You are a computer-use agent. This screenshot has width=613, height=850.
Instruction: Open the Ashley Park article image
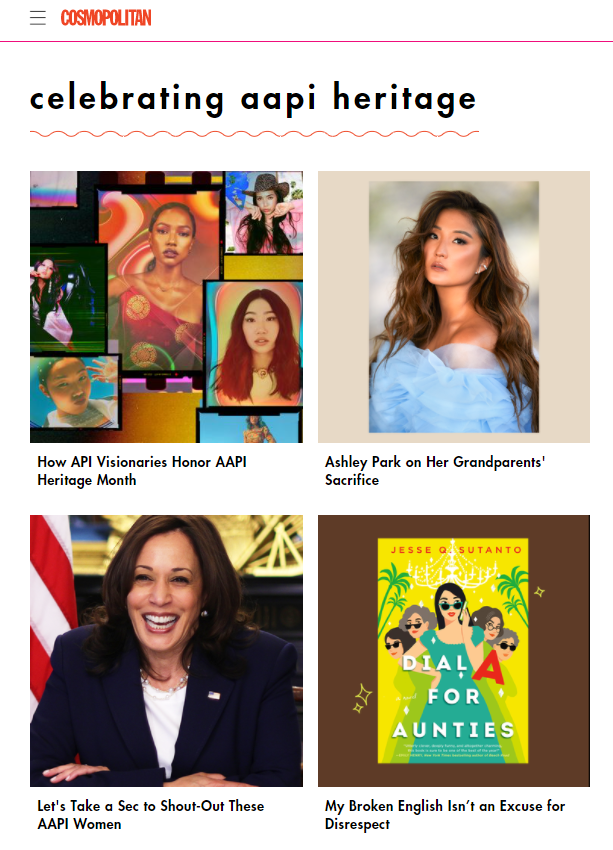(x=454, y=306)
